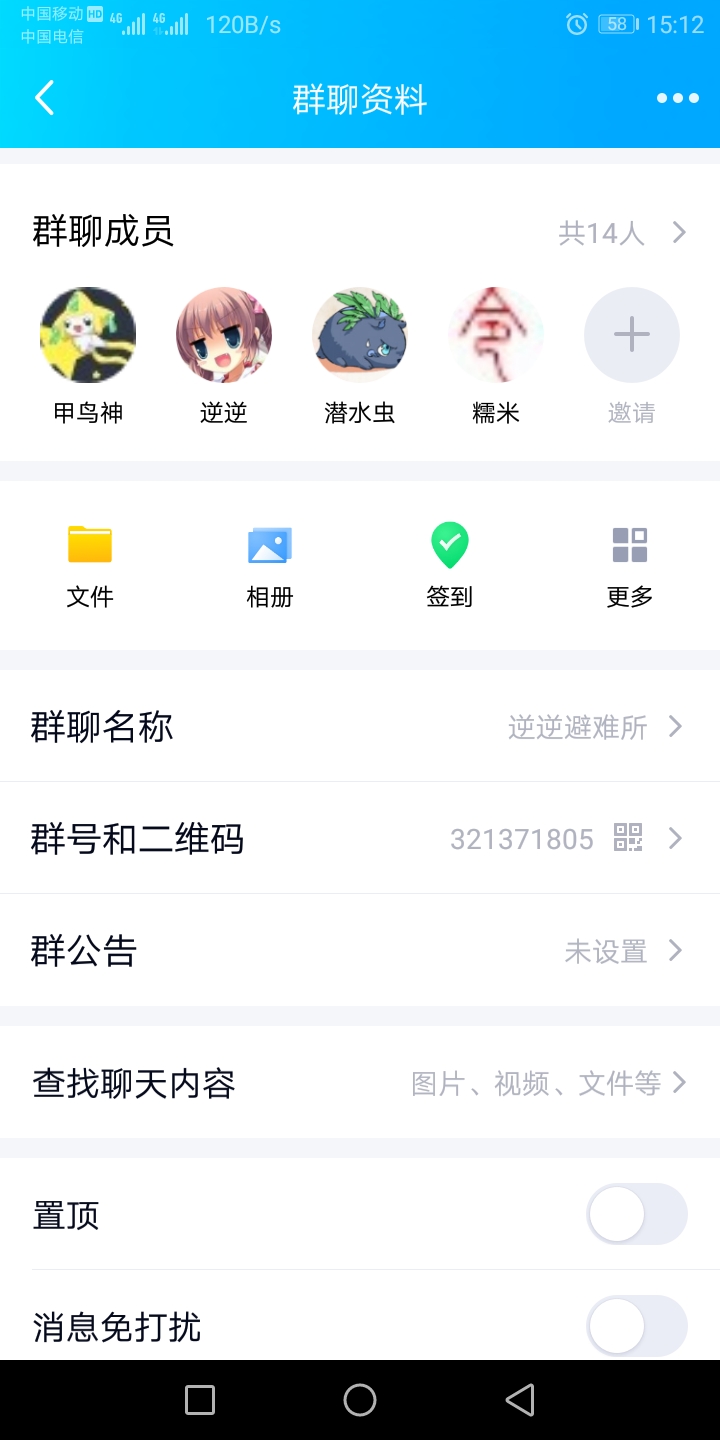Edit 群聊名称 逆逆避难所
This screenshot has height=1440, width=720.
tap(360, 726)
